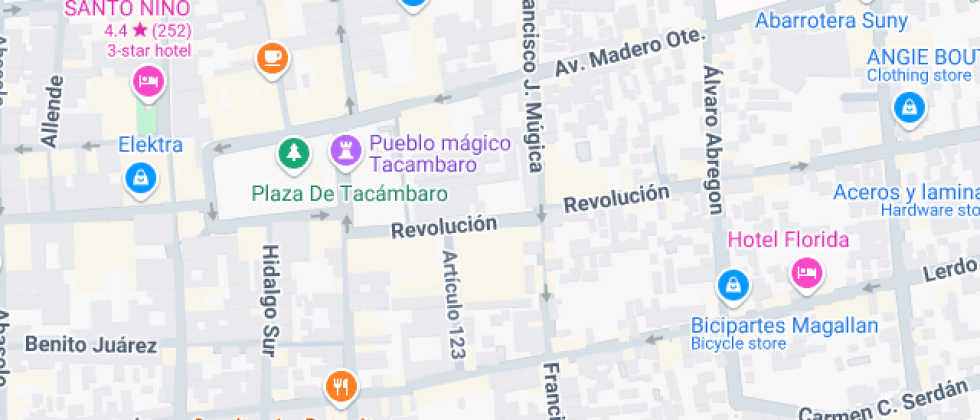Image resolution: width=980 pixels, height=420 pixels.
Task: Tap the orange restaurant marker
Action: [341, 388]
